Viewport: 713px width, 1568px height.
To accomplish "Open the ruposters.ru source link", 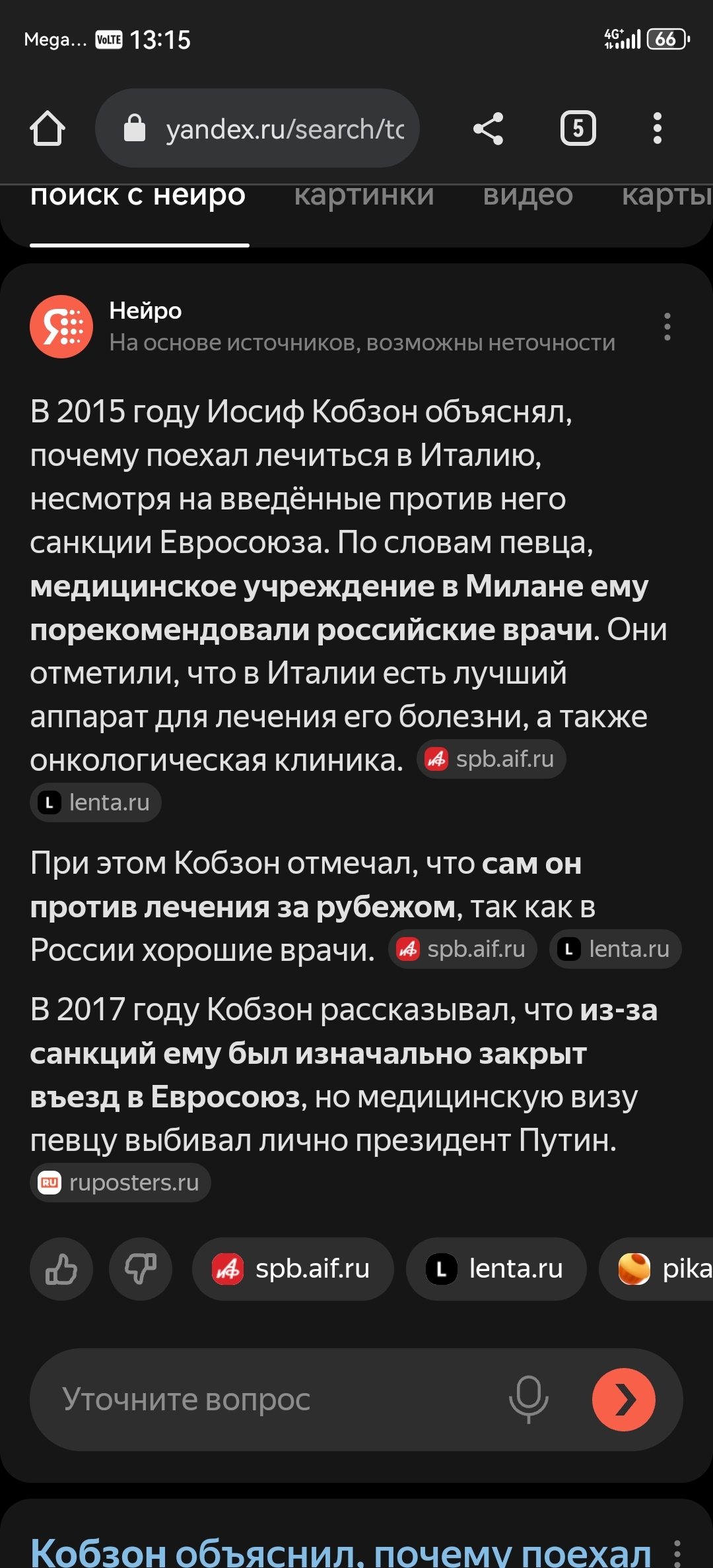I will pyautogui.click(x=120, y=1183).
